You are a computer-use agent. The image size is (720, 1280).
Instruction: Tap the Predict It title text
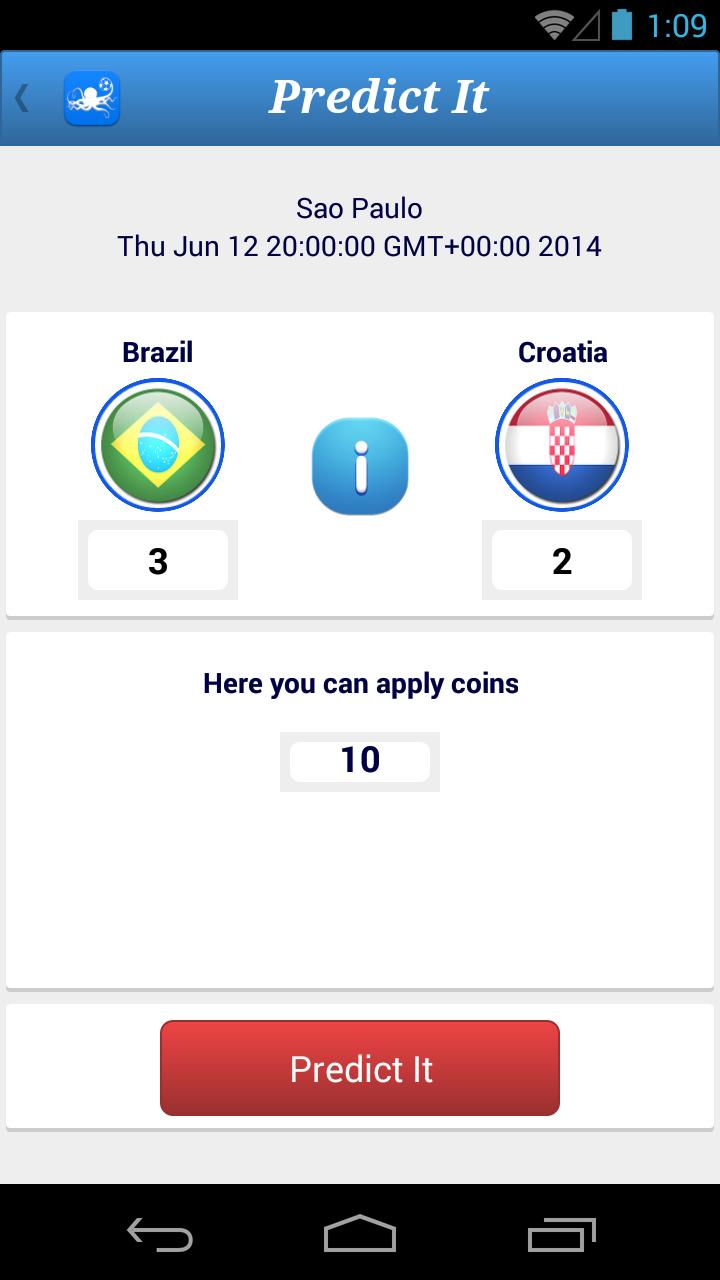pyautogui.click(x=379, y=95)
